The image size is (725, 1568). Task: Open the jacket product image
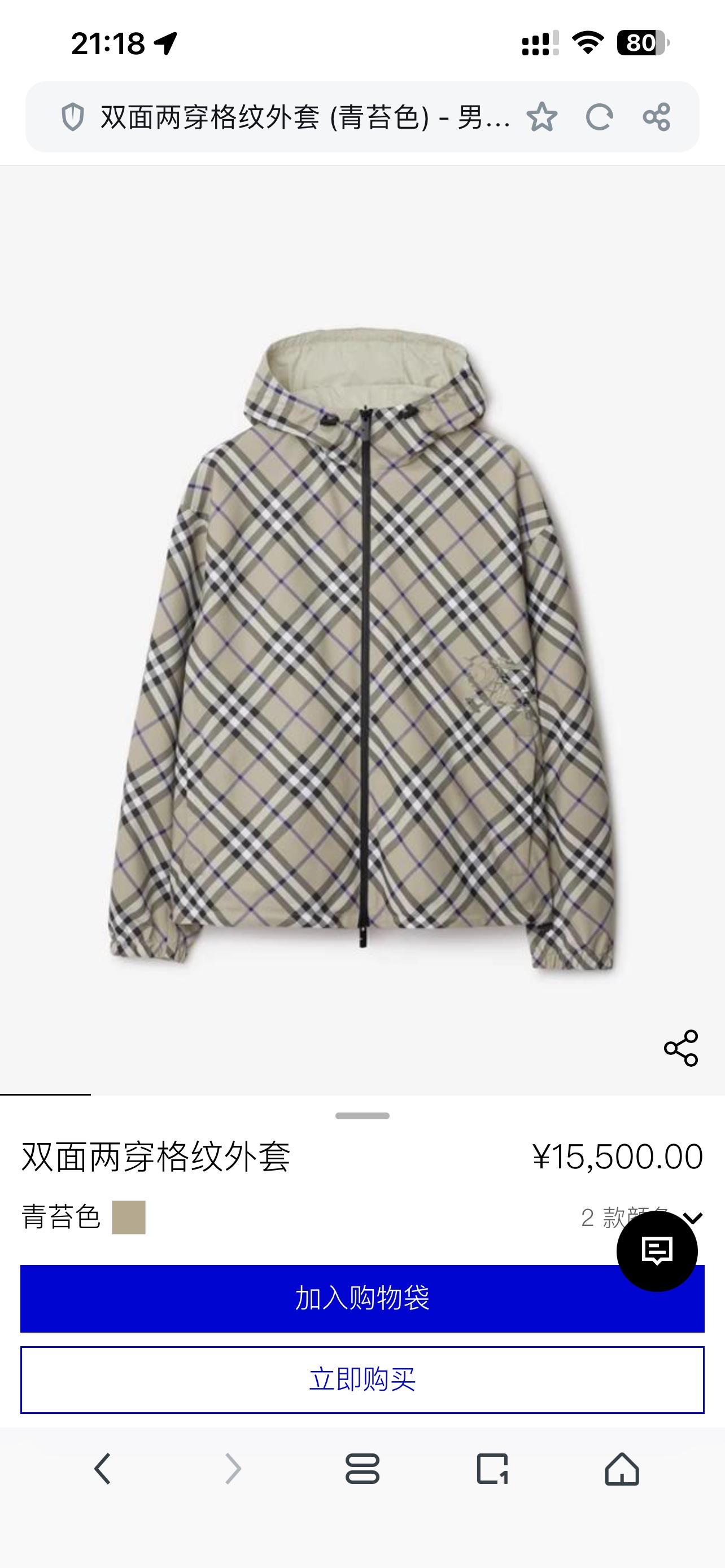pos(362,645)
